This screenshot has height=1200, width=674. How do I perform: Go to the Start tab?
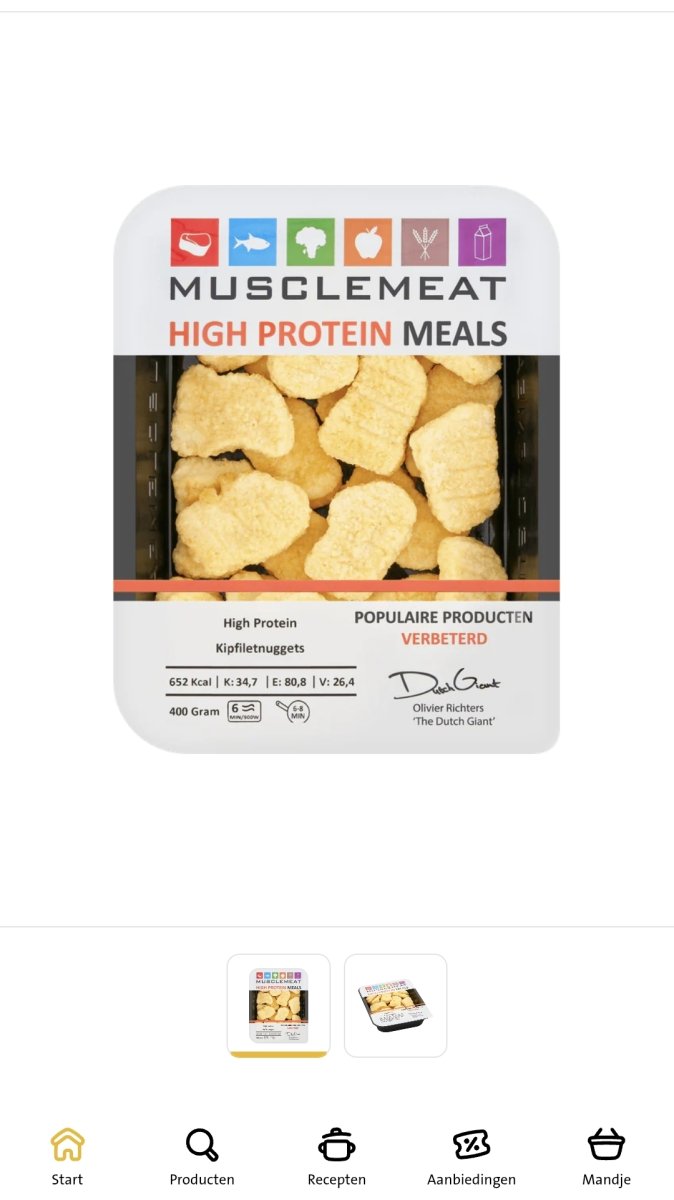67,1156
